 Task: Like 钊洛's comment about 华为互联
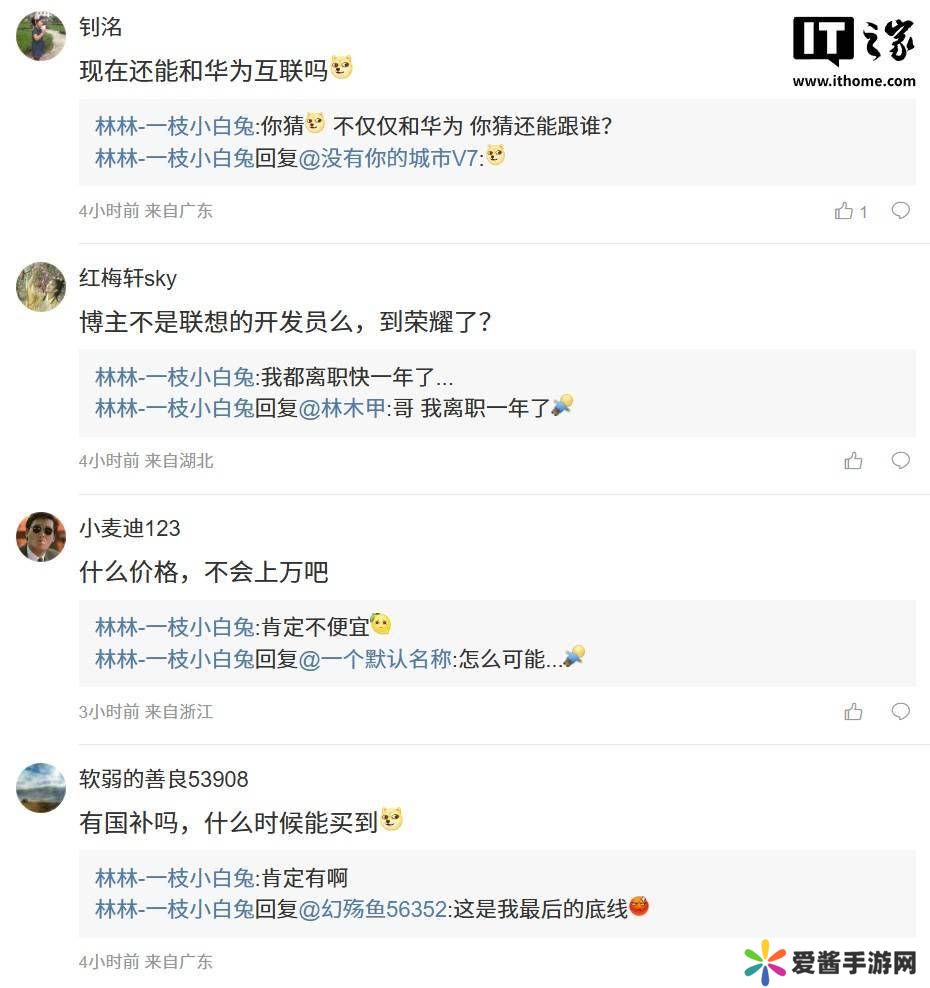(845, 211)
